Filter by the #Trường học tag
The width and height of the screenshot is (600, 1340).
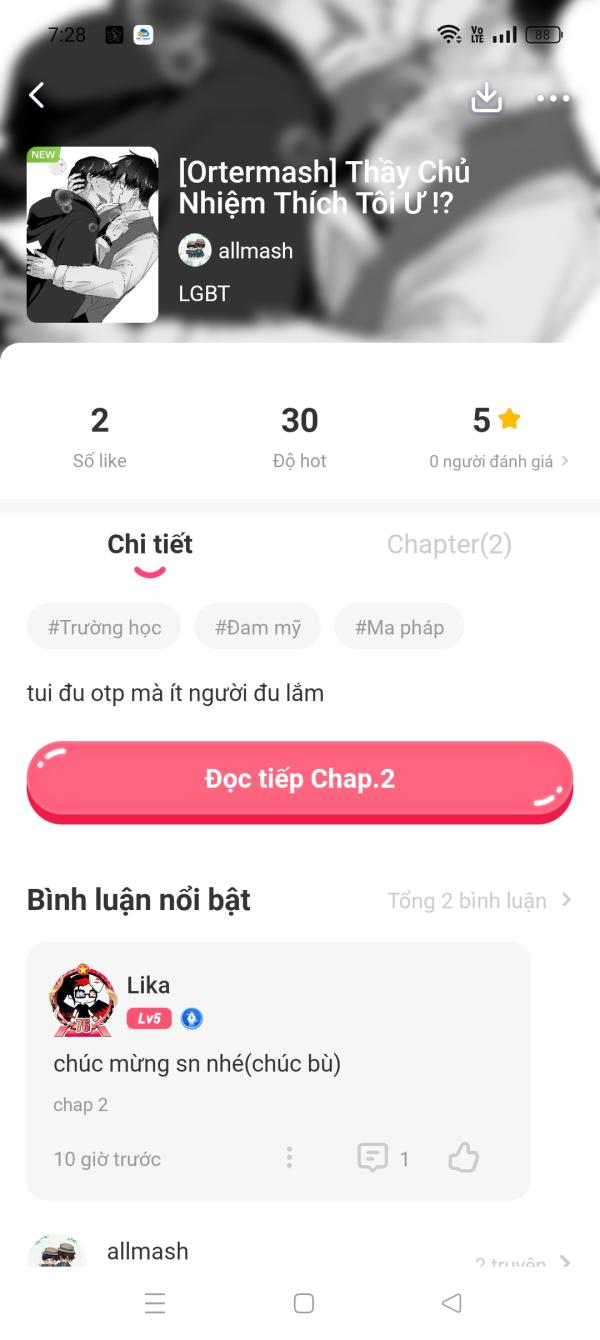(x=104, y=627)
